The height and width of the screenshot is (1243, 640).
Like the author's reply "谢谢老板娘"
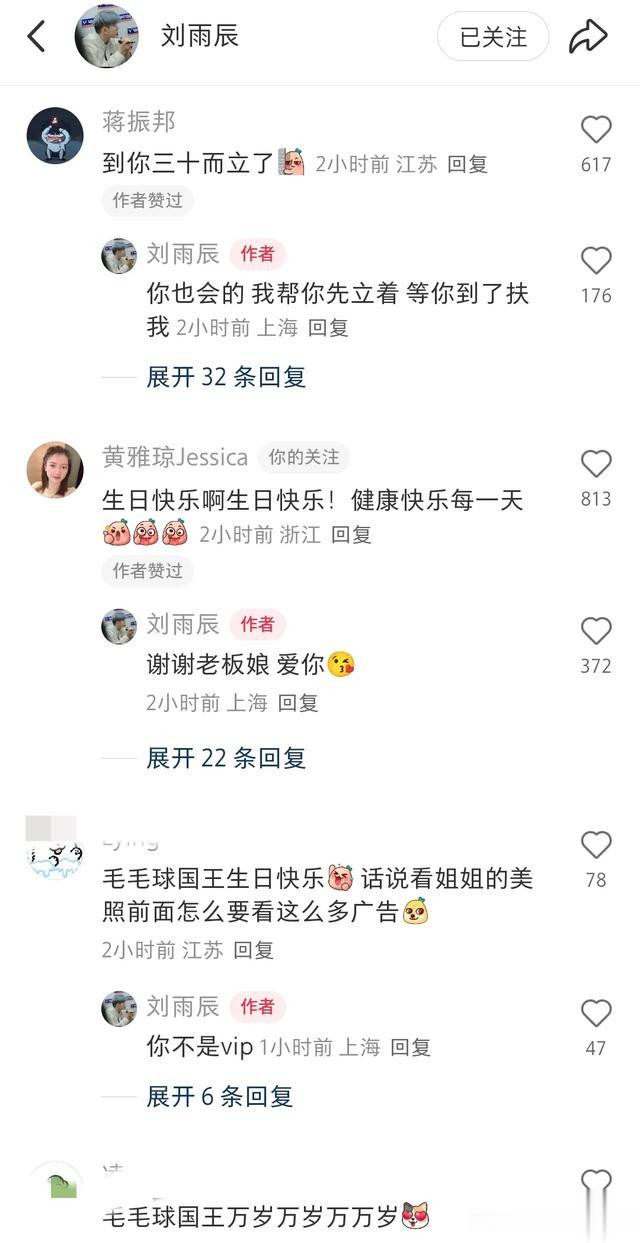tap(596, 631)
